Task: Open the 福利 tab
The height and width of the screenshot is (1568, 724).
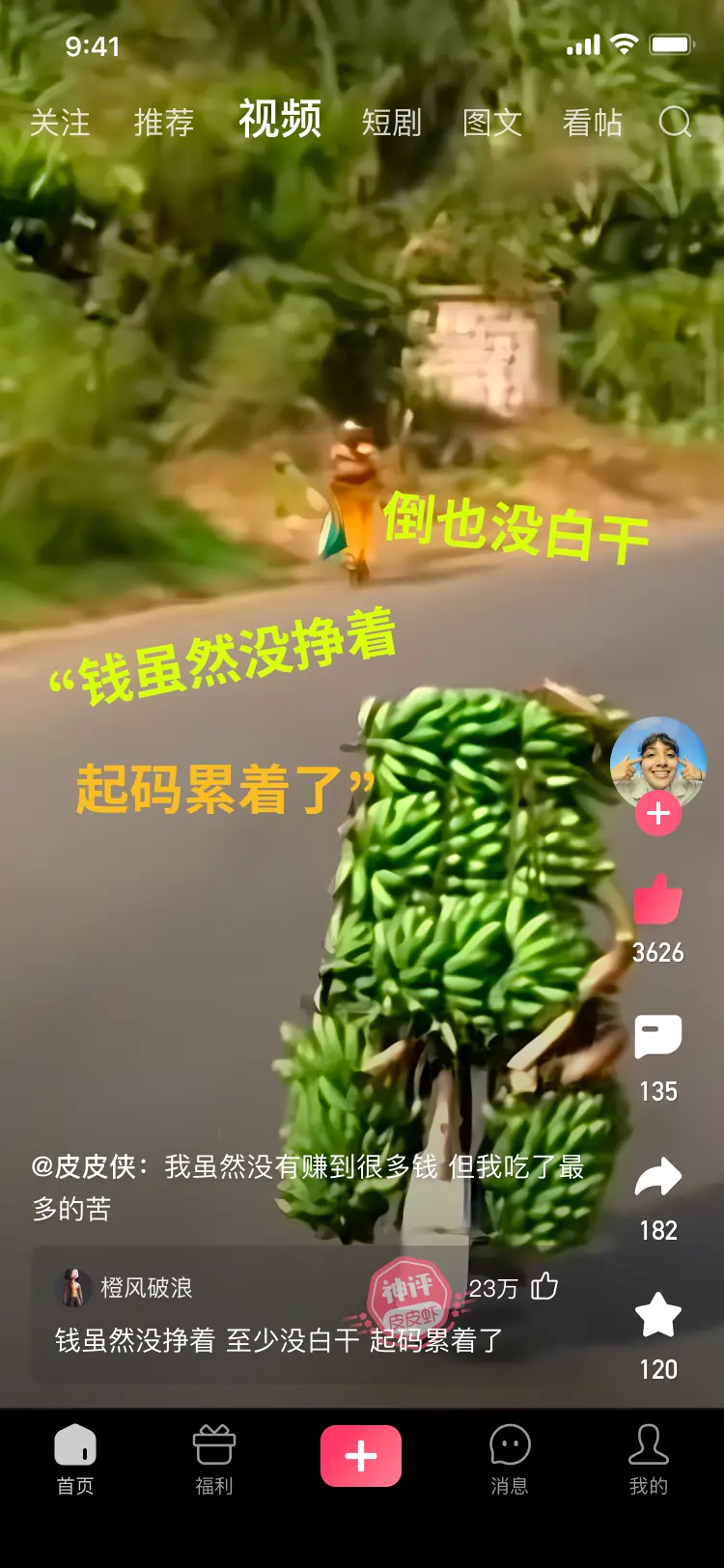Action: (214, 1458)
